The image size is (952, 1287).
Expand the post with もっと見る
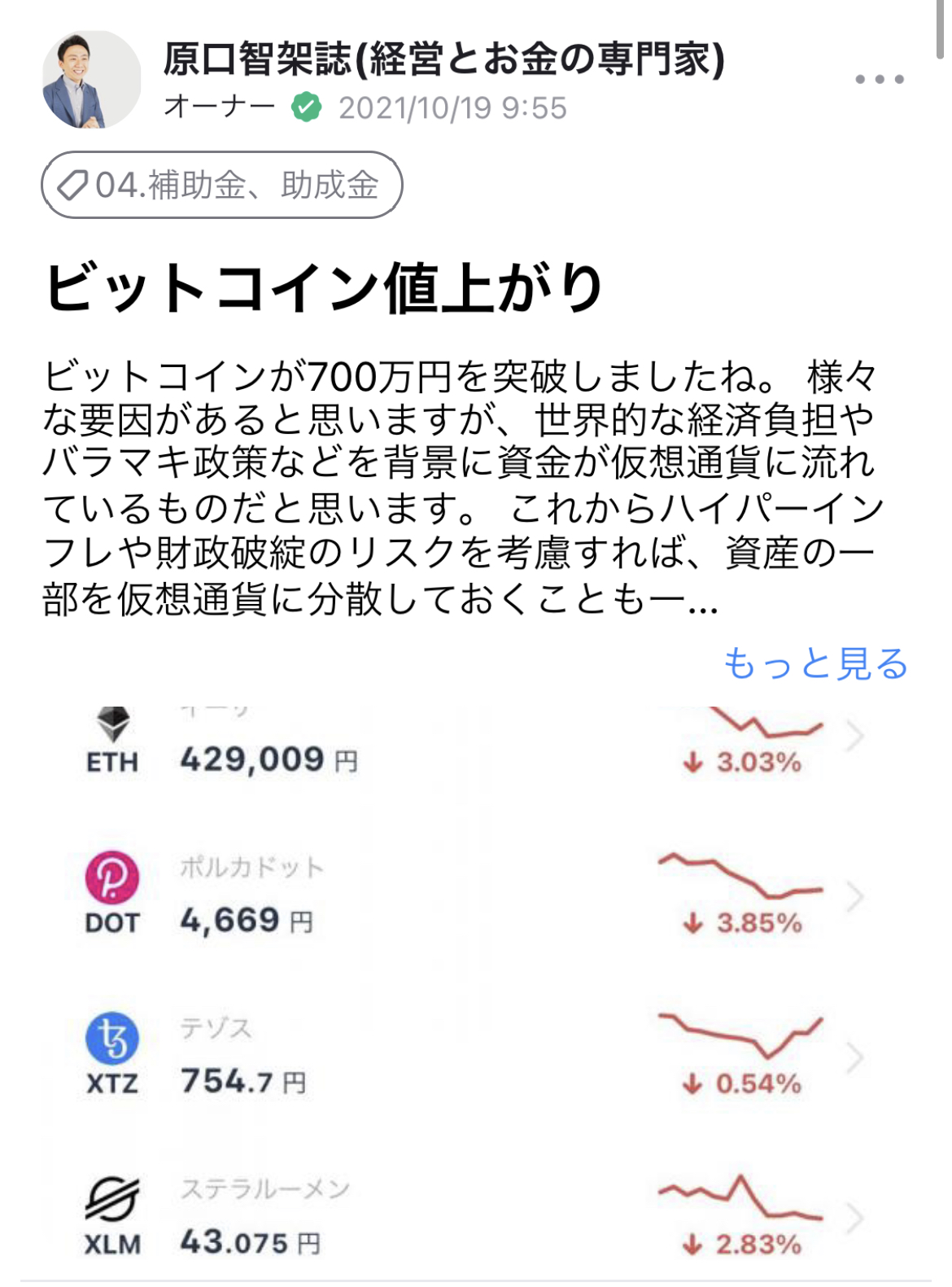(x=815, y=663)
